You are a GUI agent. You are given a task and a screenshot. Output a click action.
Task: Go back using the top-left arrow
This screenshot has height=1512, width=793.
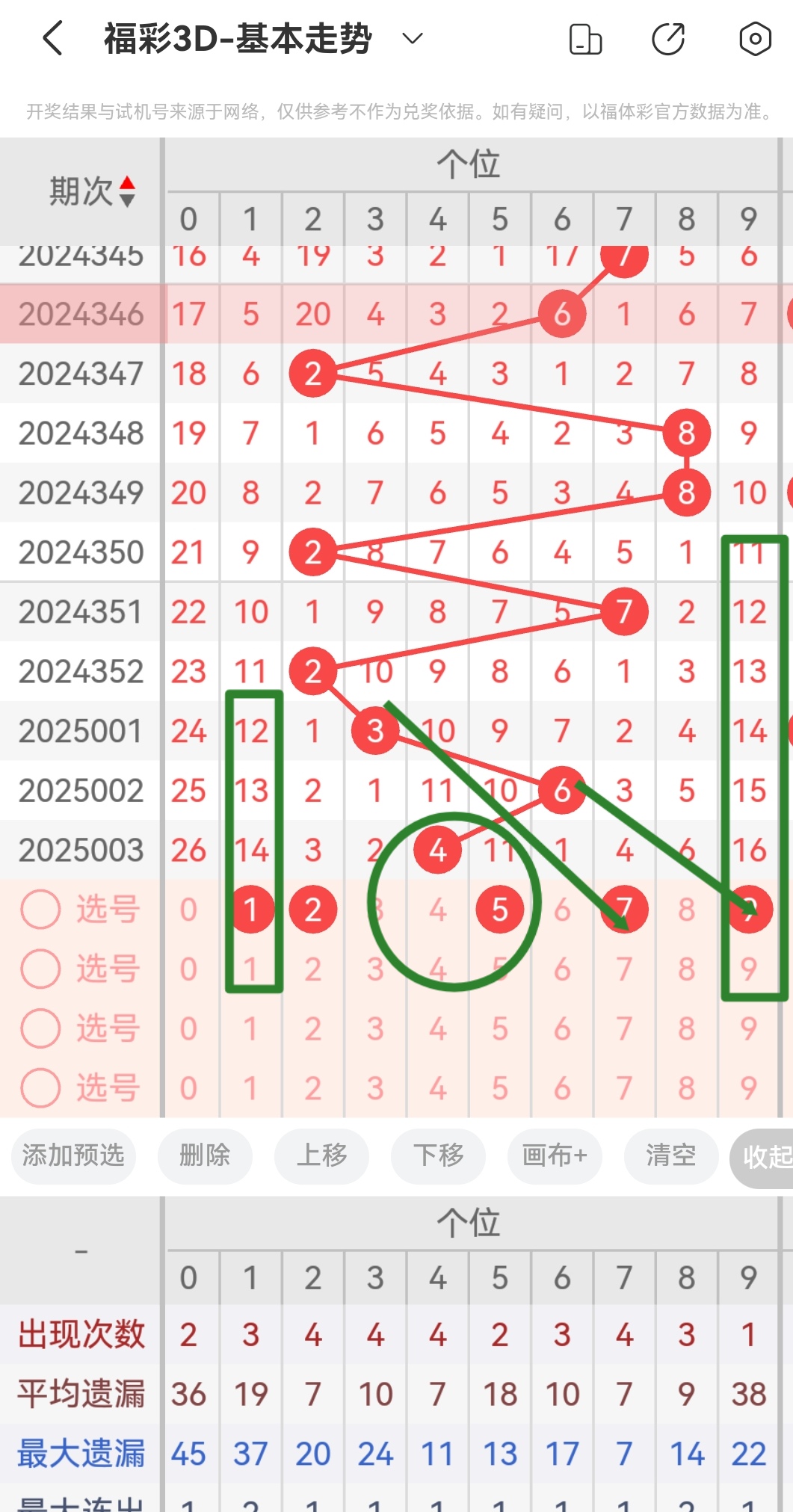(x=52, y=39)
